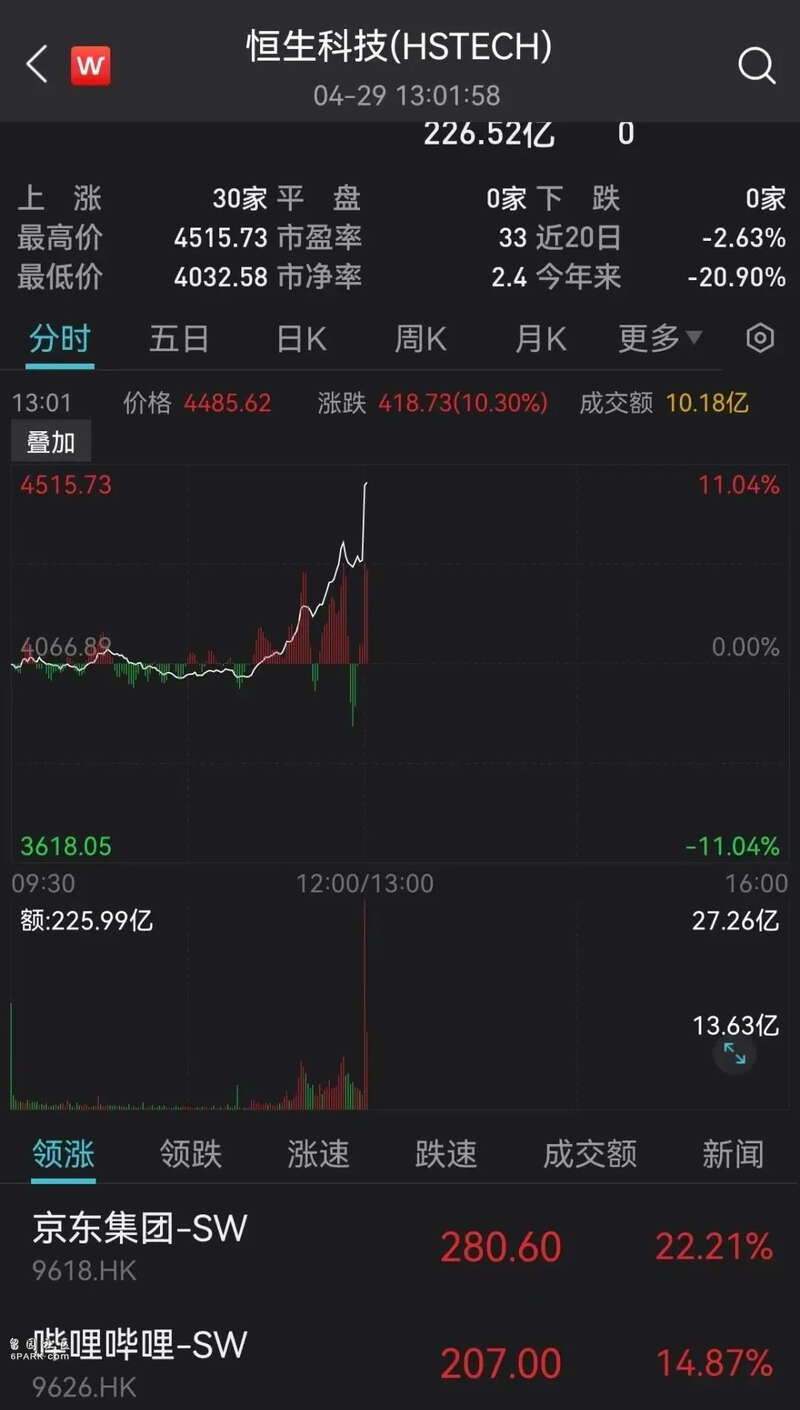Screen dimensions: 800x1410
Task: Switch to the 五日 chart tab
Action: pyautogui.click(x=179, y=339)
